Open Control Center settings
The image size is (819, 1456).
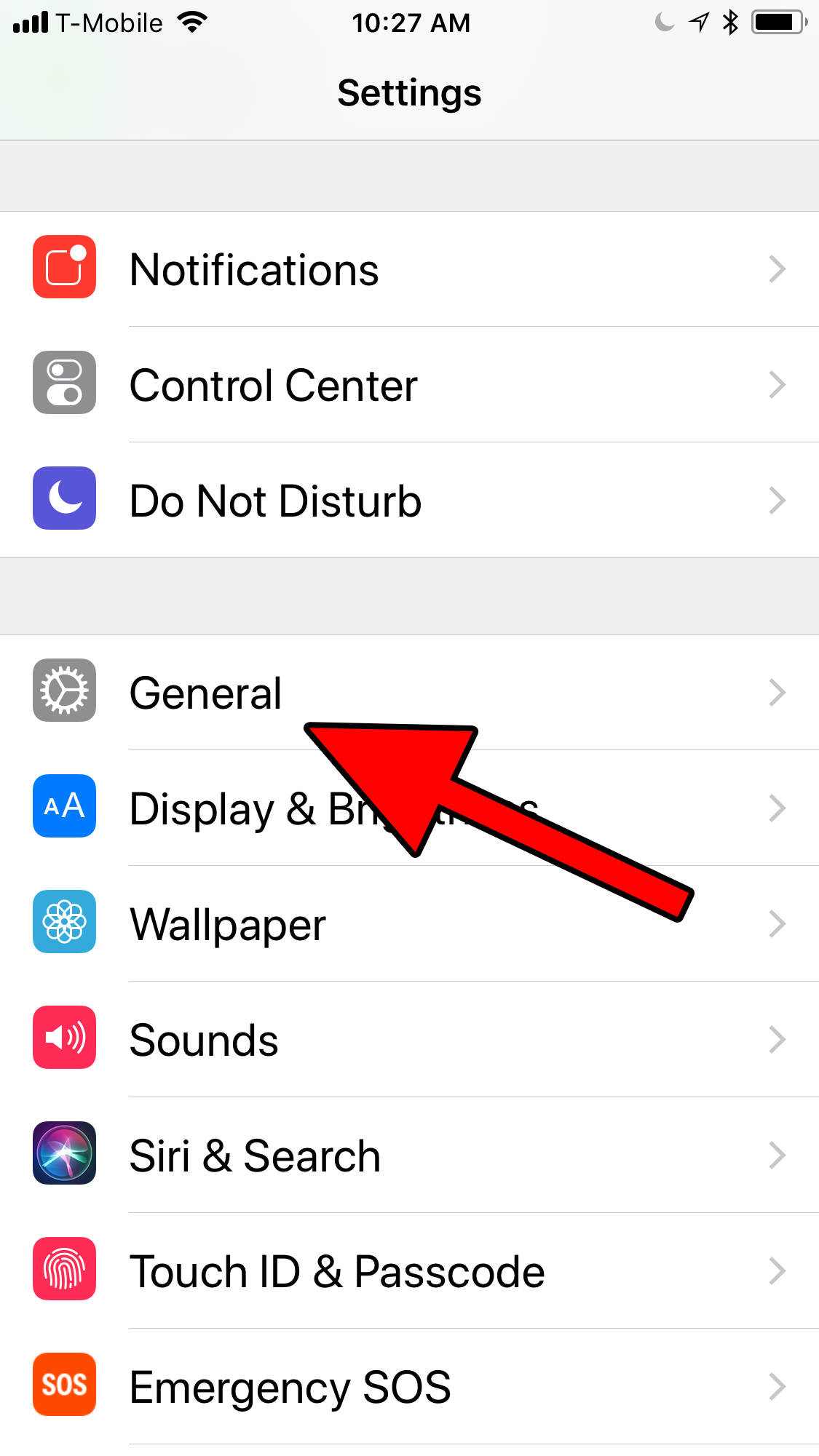pyautogui.click(x=274, y=385)
